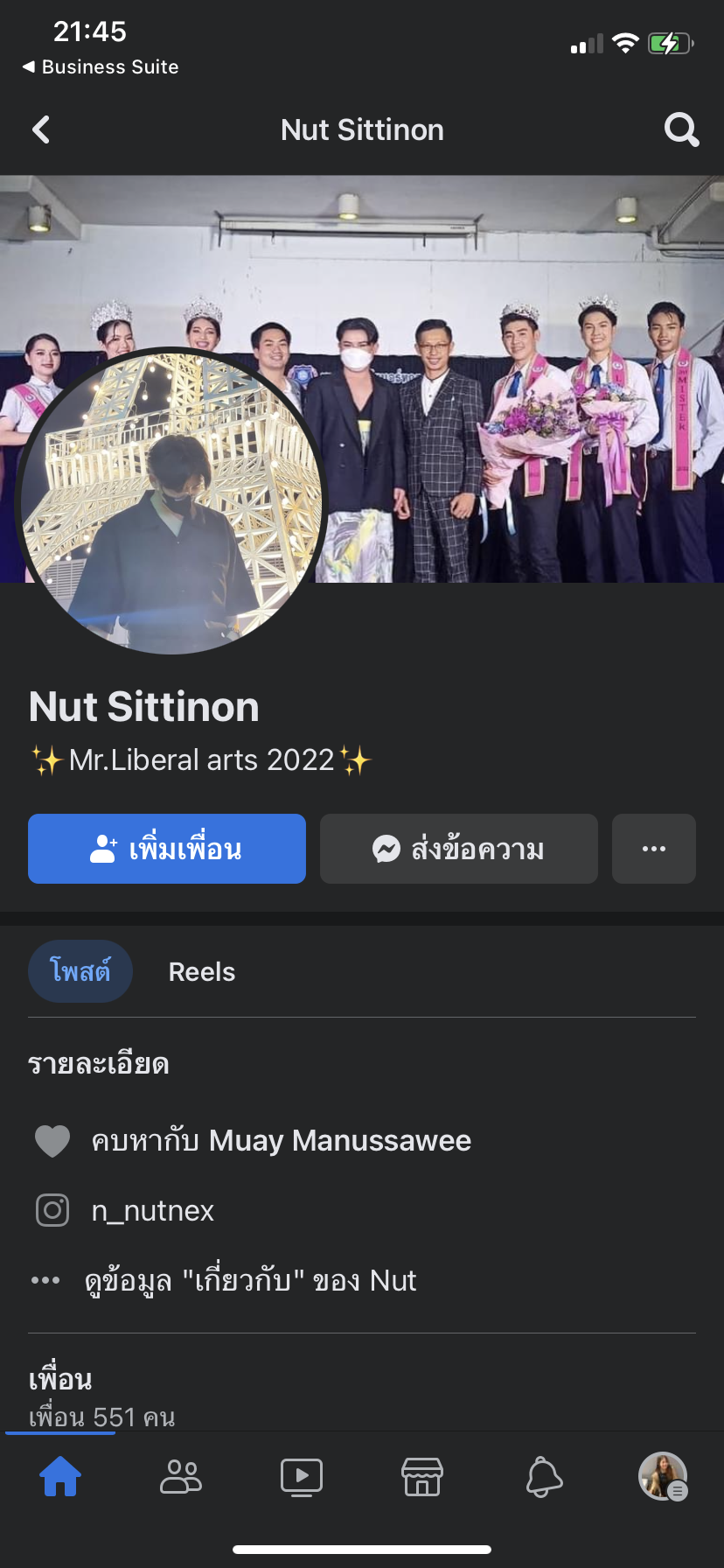The height and width of the screenshot is (1568, 724).
Task: Open the Friends tab in bottom bar
Action: tap(181, 1477)
